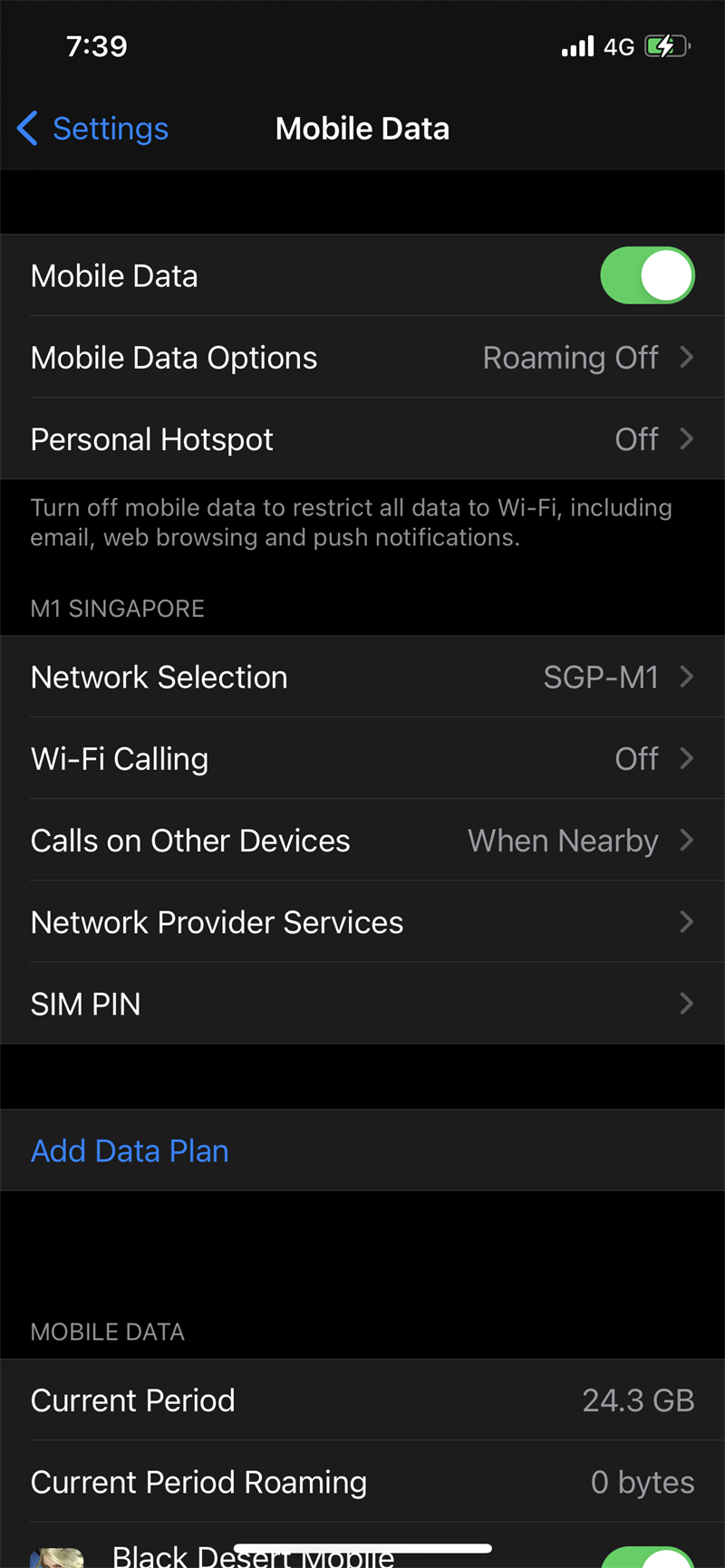Open Network Selection
725x1568 pixels.
[x=362, y=677]
